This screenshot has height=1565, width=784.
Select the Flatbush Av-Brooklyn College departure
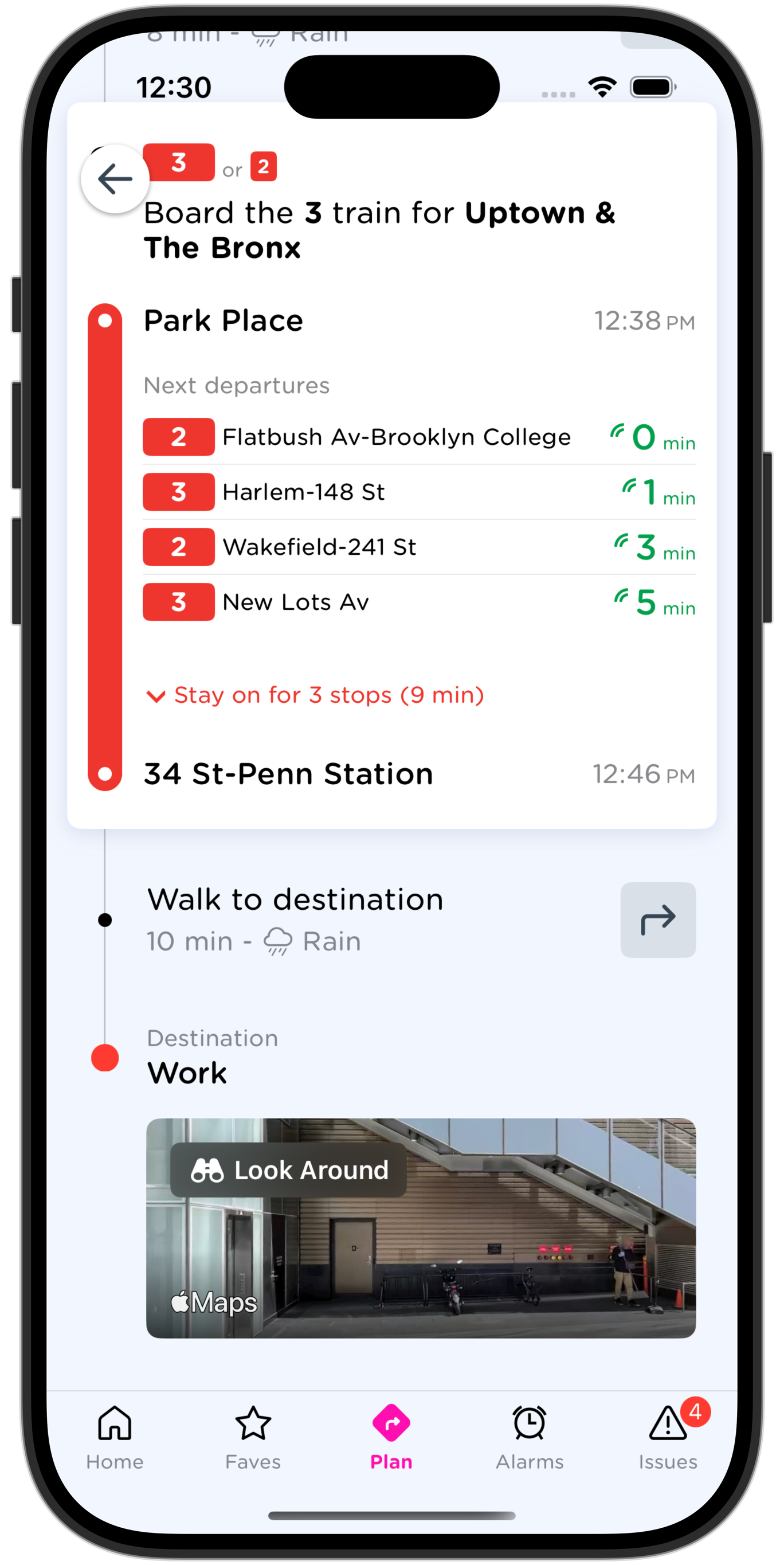[x=419, y=437]
